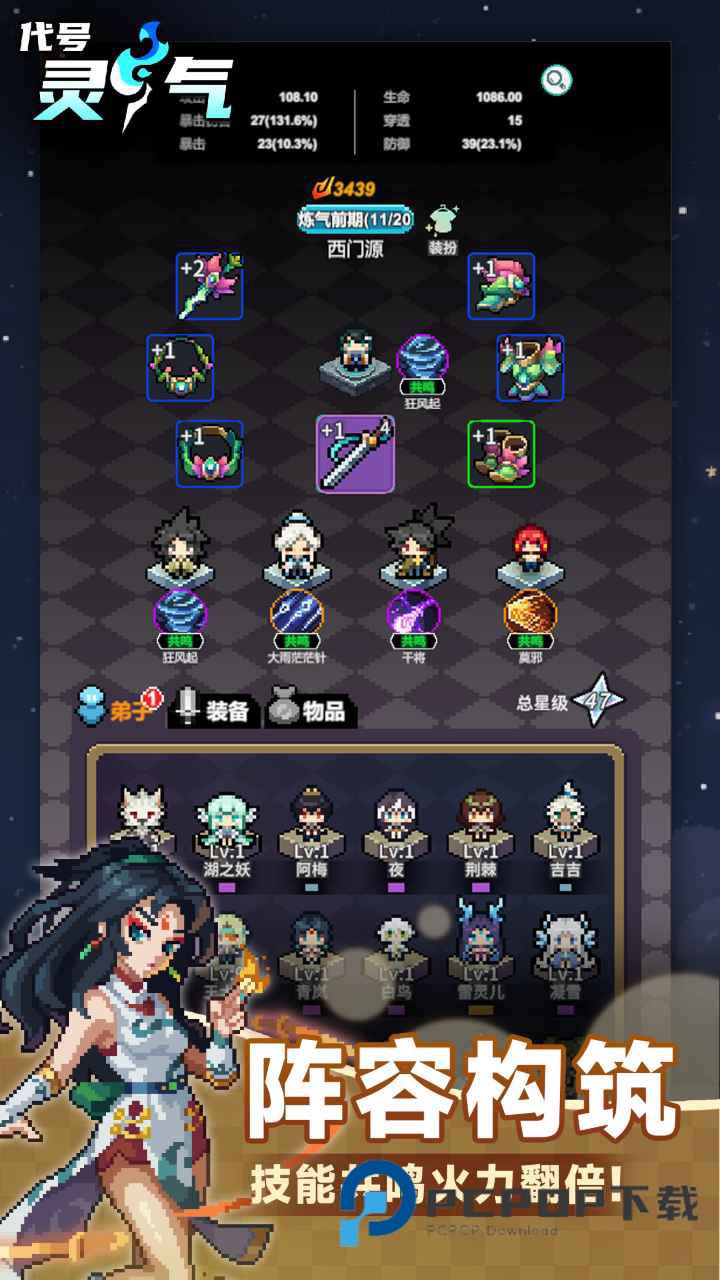The width and height of the screenshot is (720, 1280).
Task: Select the 干将 purple skill orb
Action: click(x=415, y=610)
